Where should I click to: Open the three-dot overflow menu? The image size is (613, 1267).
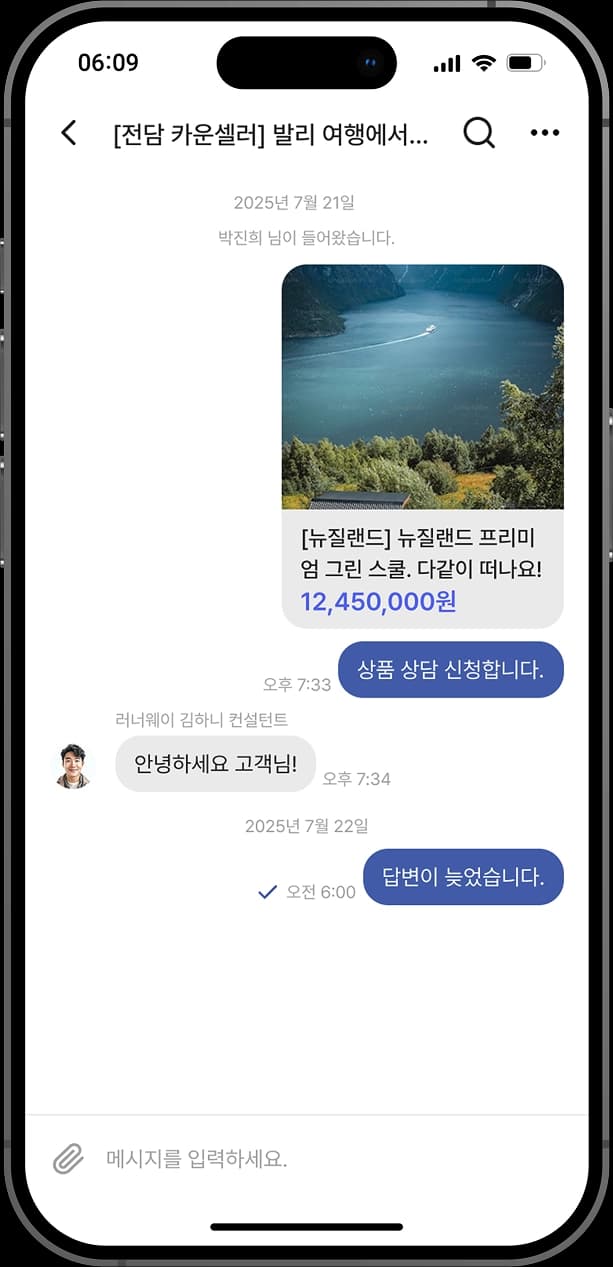click(544, 133)
